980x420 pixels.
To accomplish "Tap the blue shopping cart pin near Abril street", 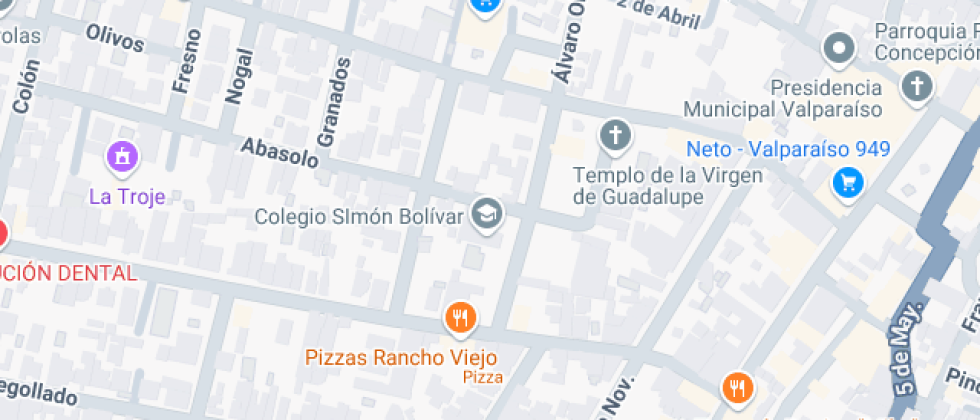I will click(x=484, y=4).
